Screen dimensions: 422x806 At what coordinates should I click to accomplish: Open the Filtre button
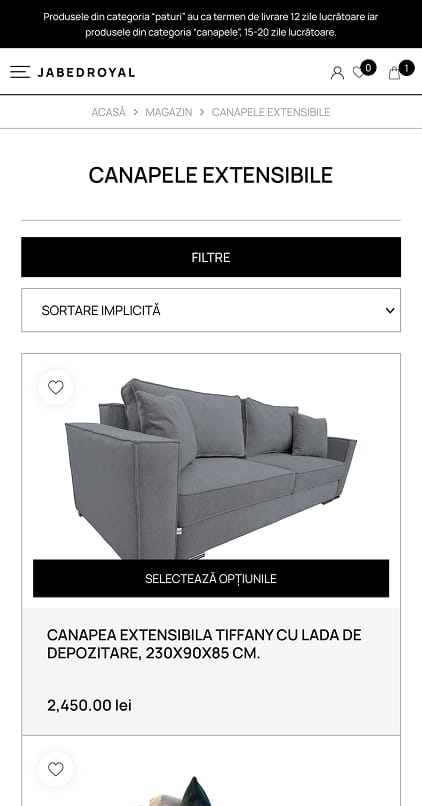pyautogui.click(x=211, y=257)
